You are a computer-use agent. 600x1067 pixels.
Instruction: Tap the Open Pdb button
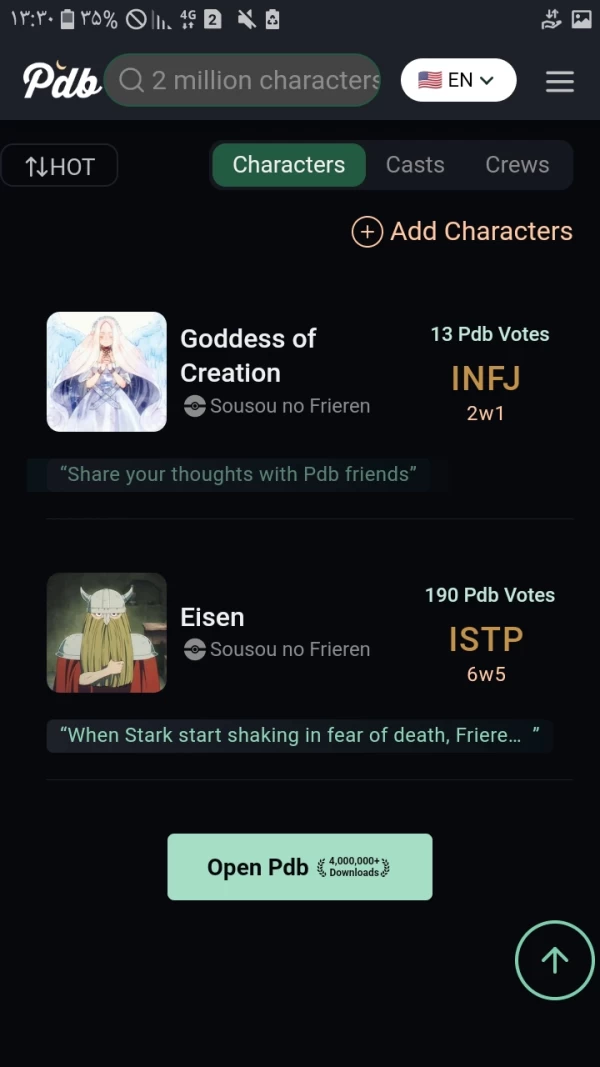coord(299,867)
